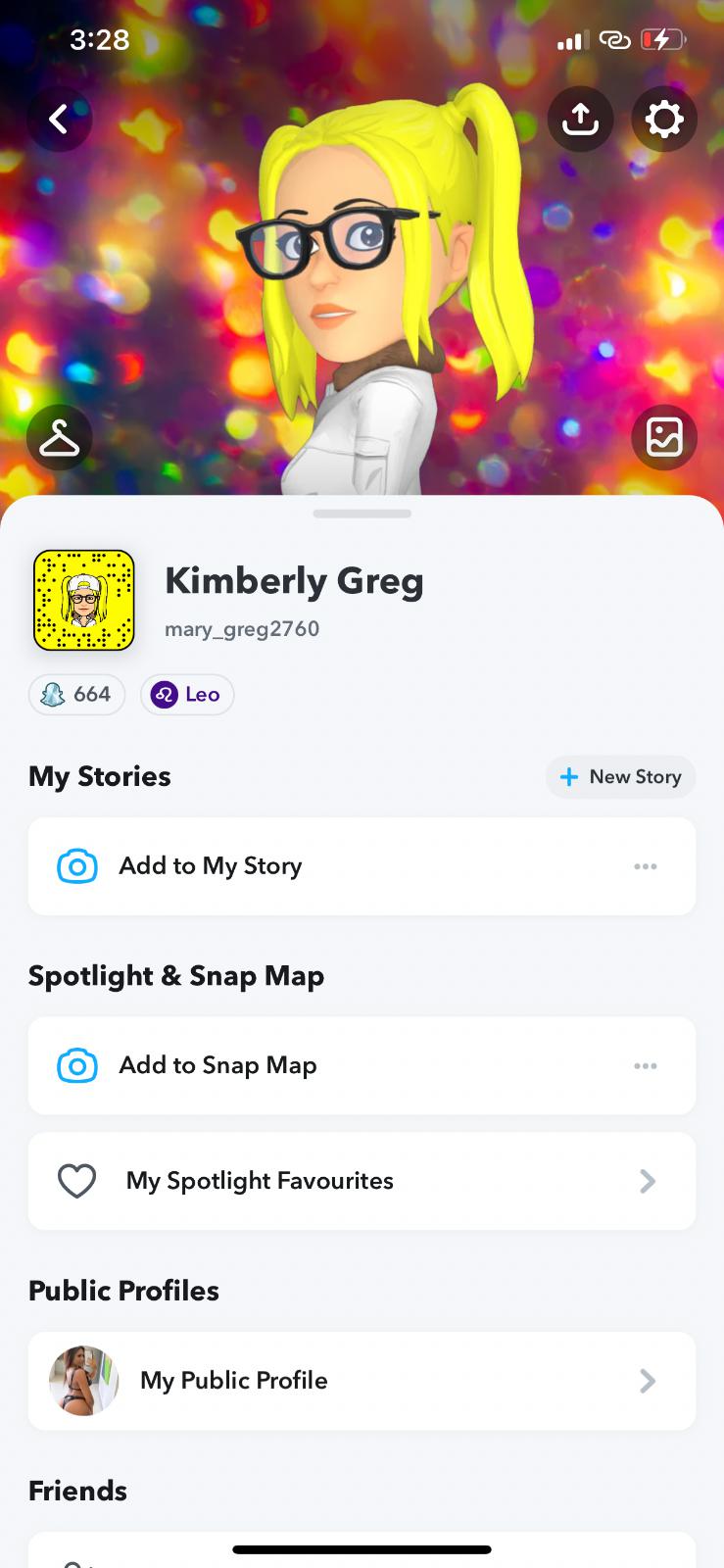The width and height of the screenshot is (724, 1568).
Task: Open settings gear icon
Action: 664,120
